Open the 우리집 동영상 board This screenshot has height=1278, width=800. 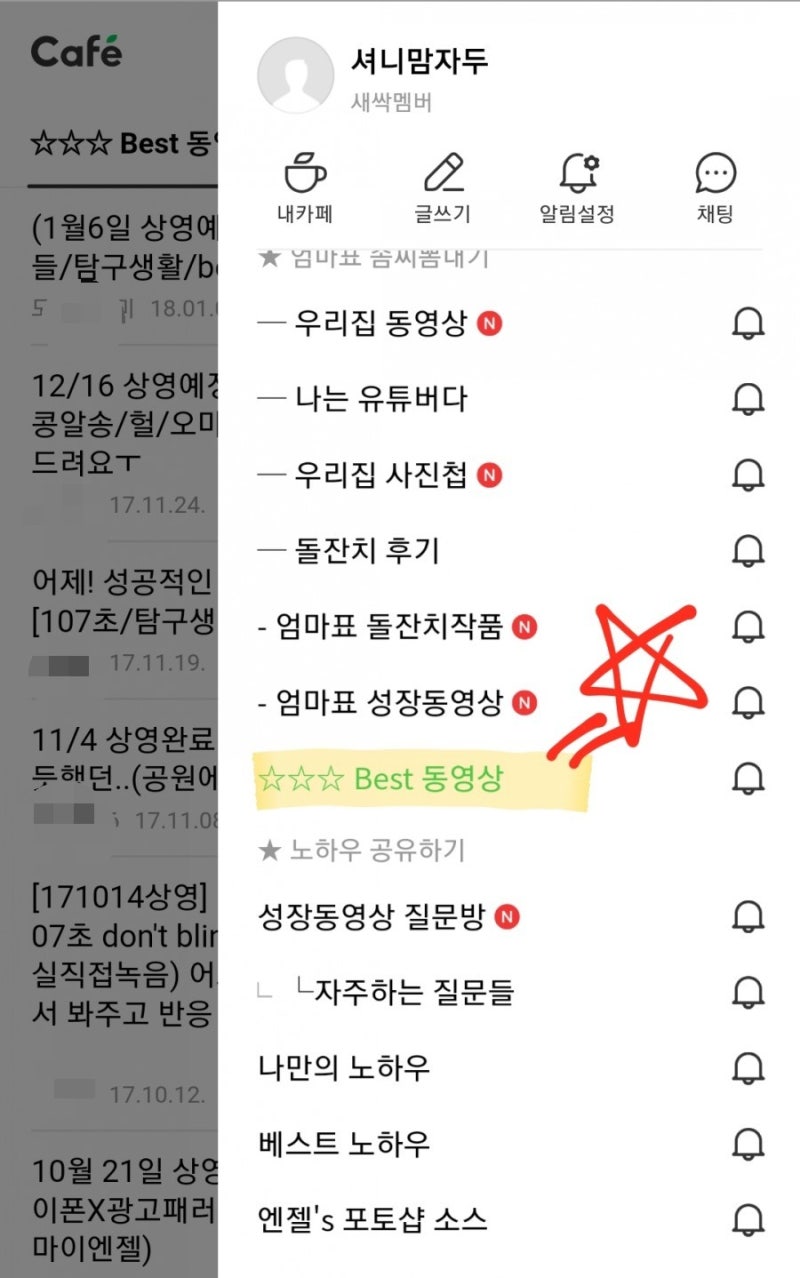380,324
